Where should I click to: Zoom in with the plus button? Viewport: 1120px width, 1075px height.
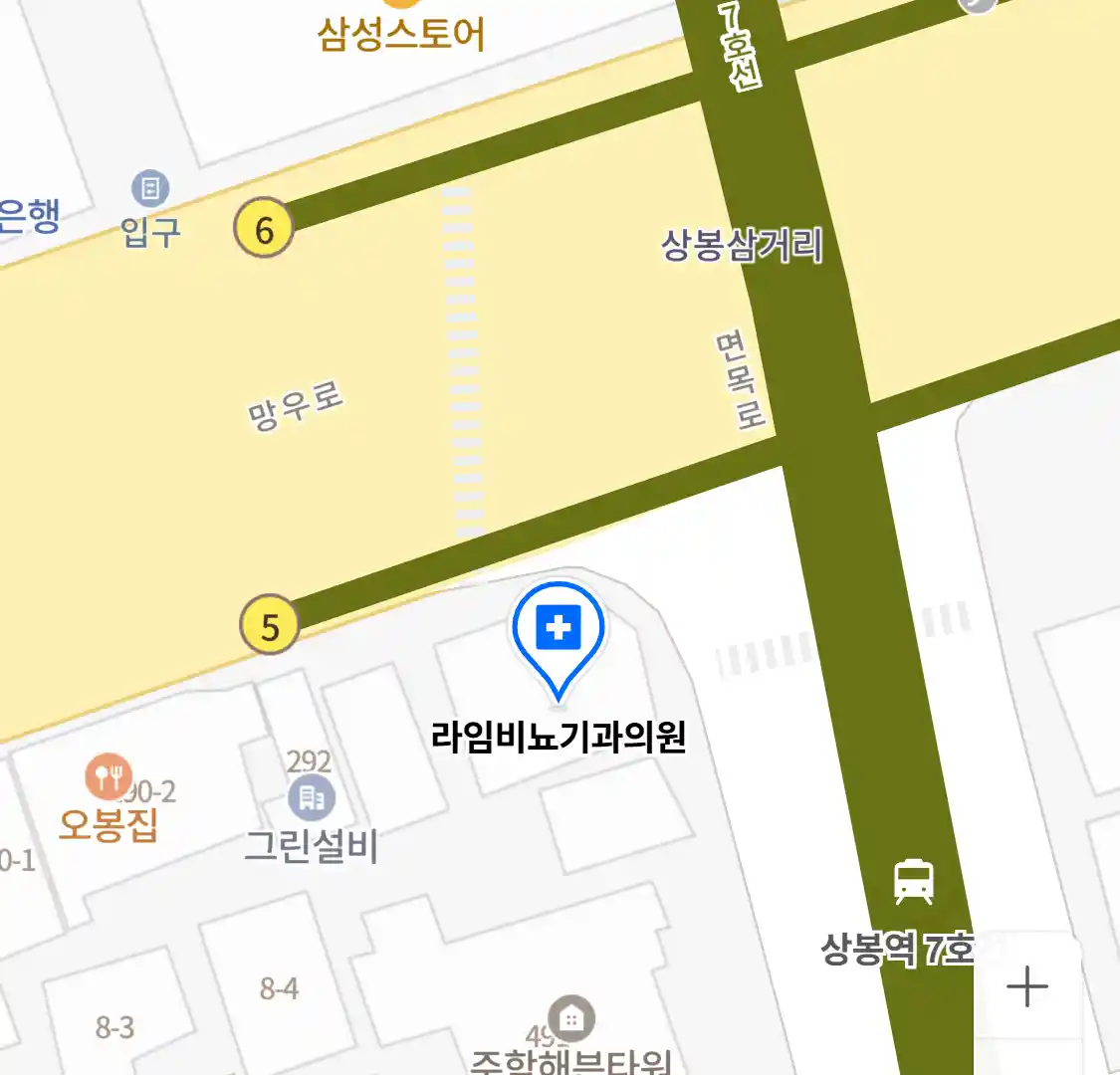1026,987
